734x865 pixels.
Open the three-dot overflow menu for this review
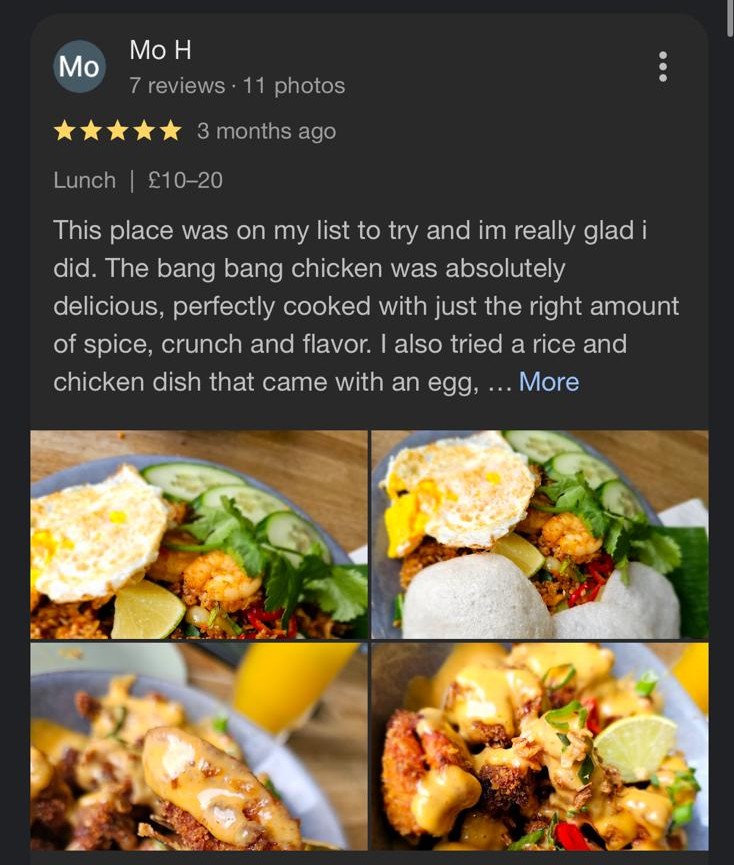pyautogui.click(x=661, y=64)
